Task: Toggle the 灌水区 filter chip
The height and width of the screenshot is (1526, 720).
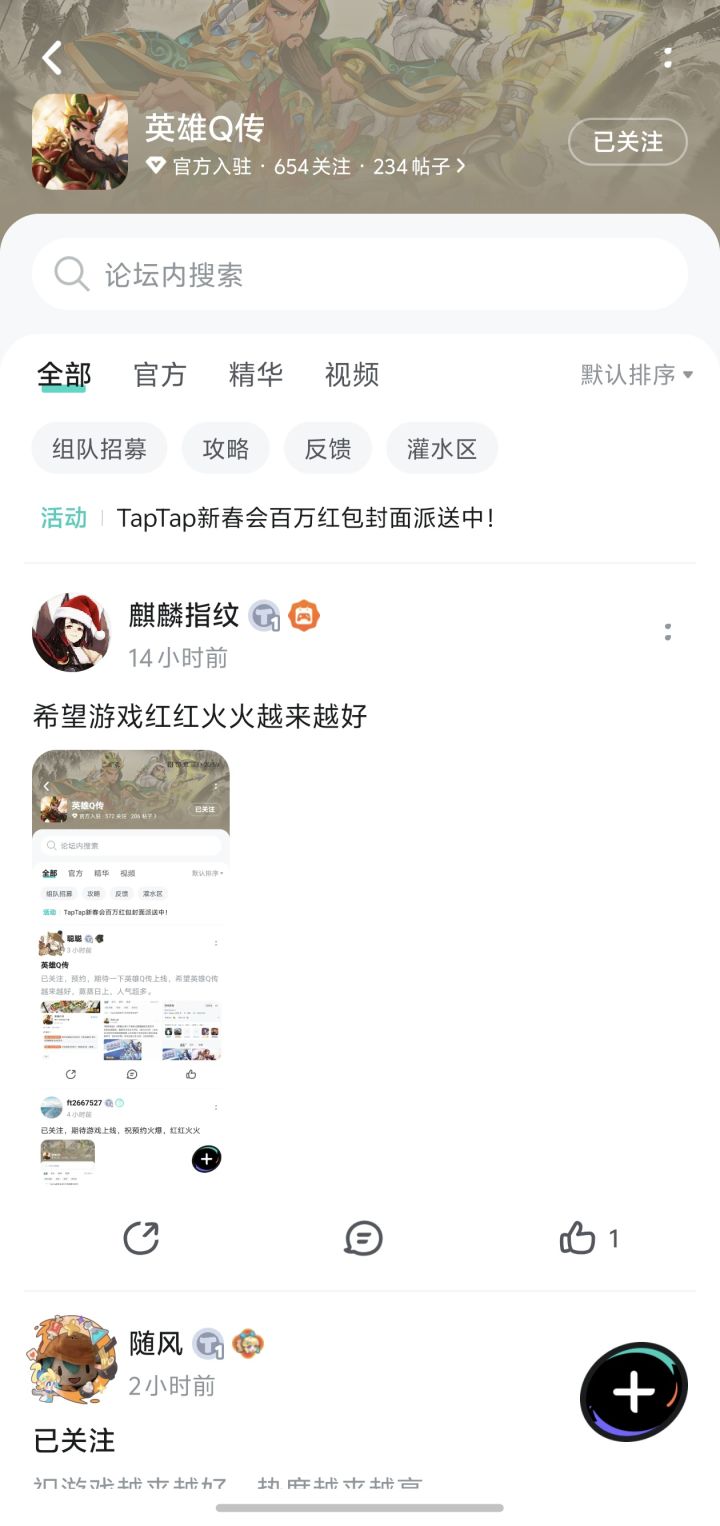Action: (441, 448)
